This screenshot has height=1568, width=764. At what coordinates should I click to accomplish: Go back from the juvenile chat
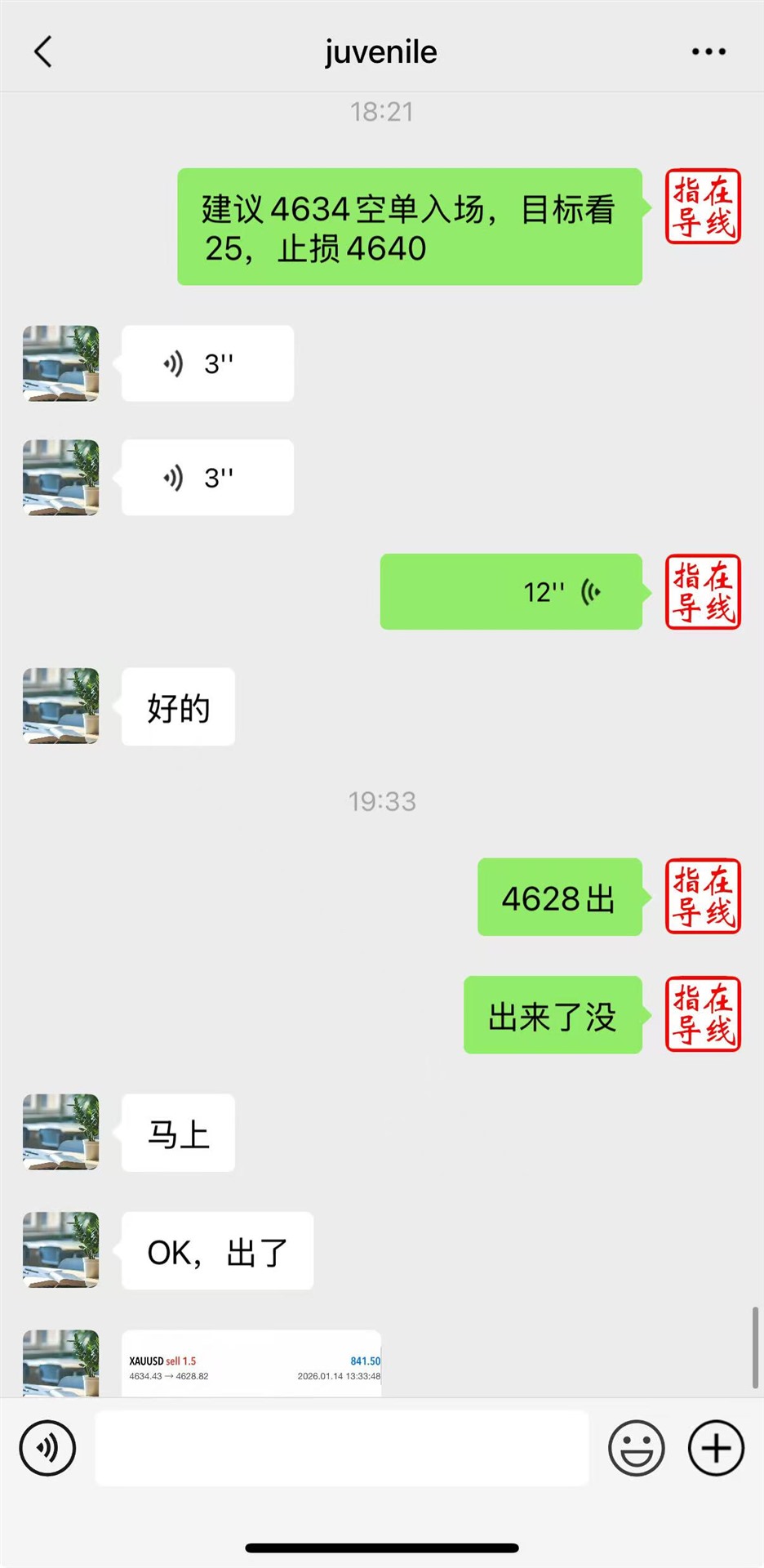(x=43, y=51)
